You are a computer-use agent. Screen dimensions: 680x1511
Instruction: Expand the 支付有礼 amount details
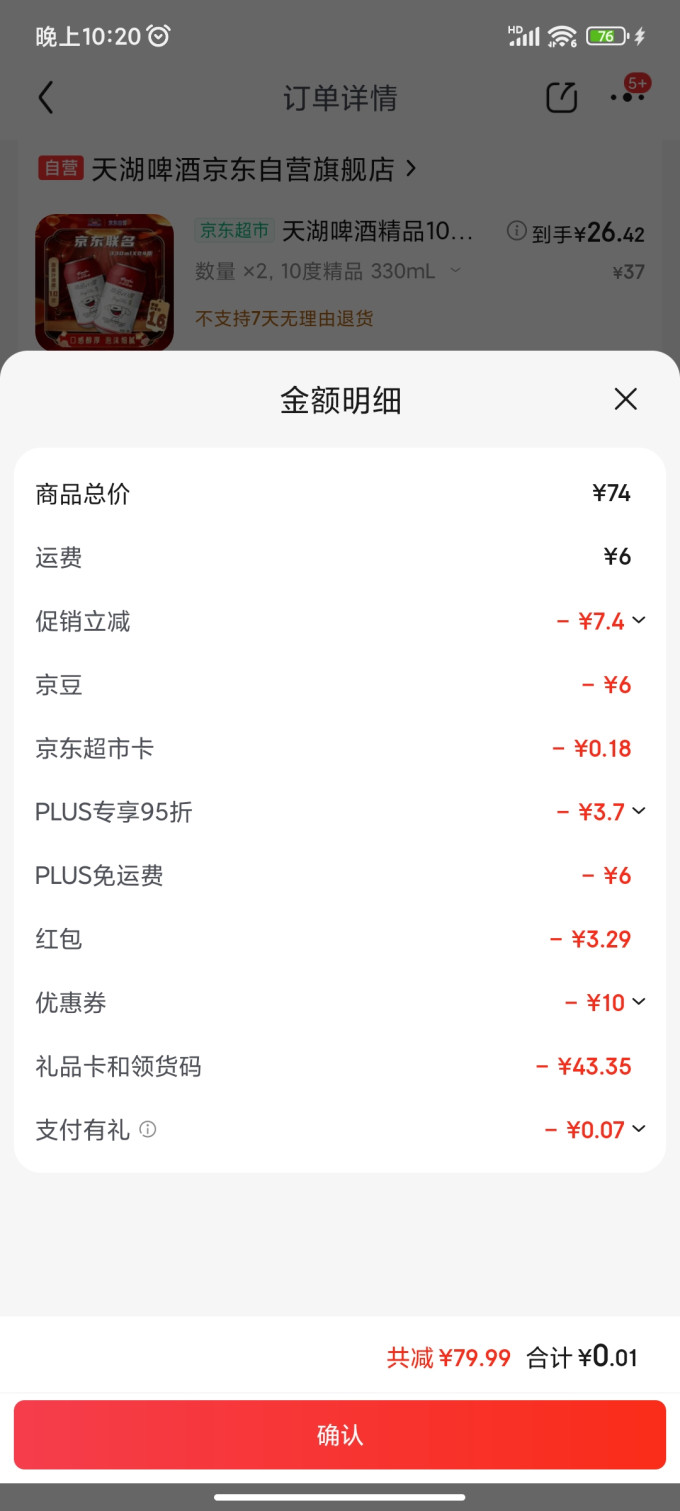point(639,1129)
